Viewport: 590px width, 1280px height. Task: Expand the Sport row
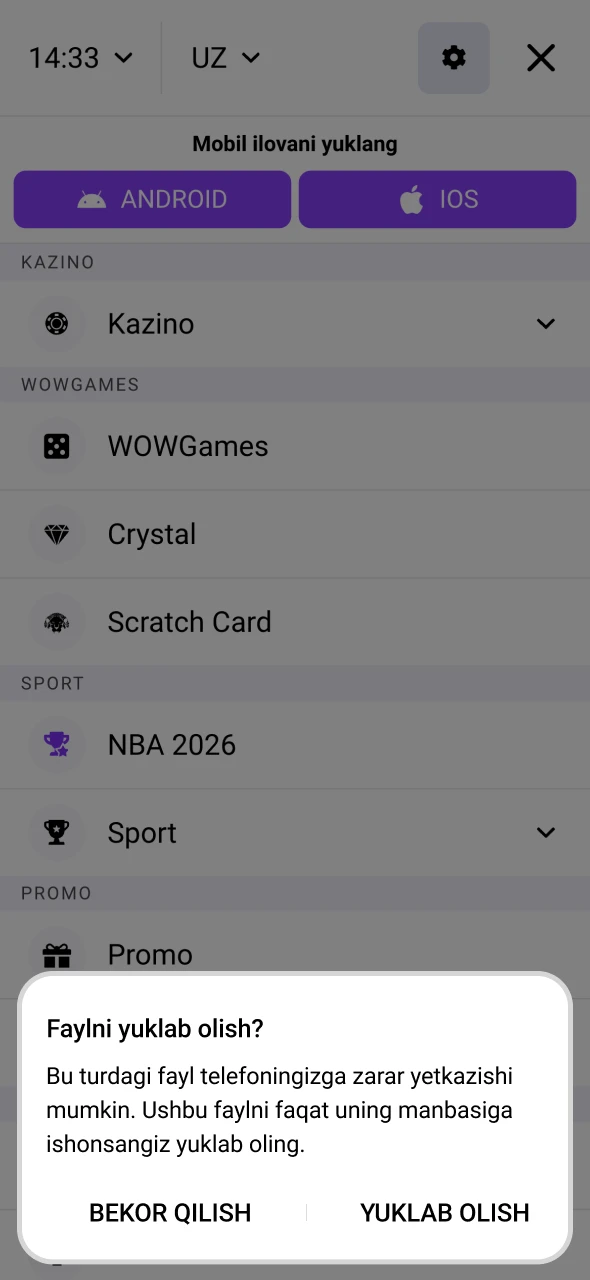(x=295, y=833)
